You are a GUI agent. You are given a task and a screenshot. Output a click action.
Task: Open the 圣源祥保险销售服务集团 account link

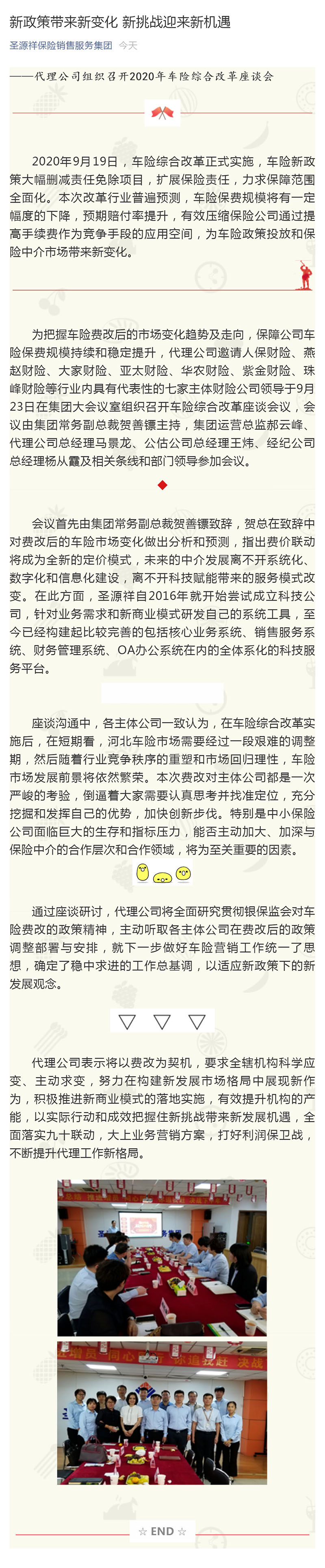pyautogui.click(x=61, y=46)
